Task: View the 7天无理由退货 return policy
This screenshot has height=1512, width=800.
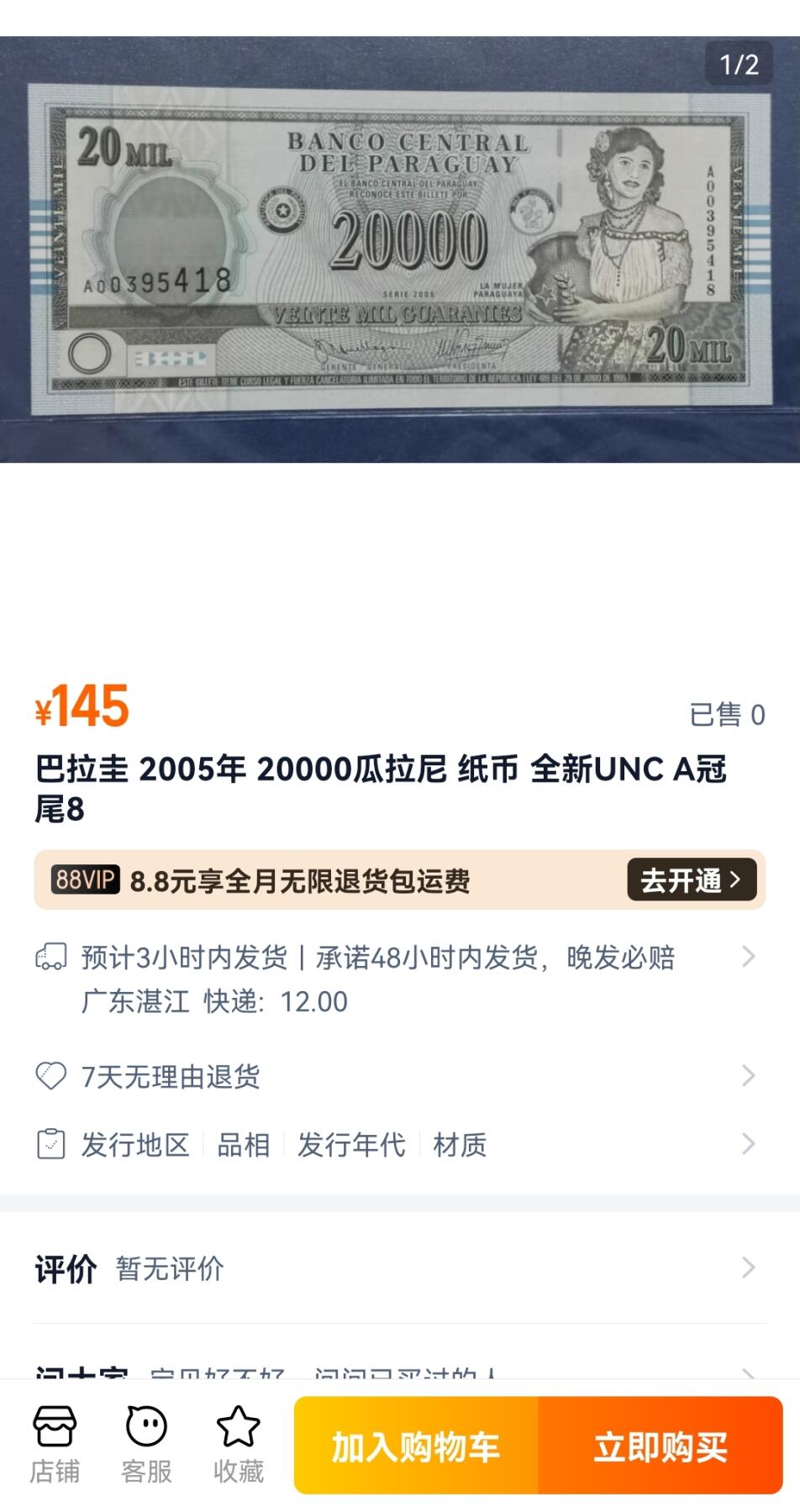Action: pyautogui.click(x=395, y=1076)
